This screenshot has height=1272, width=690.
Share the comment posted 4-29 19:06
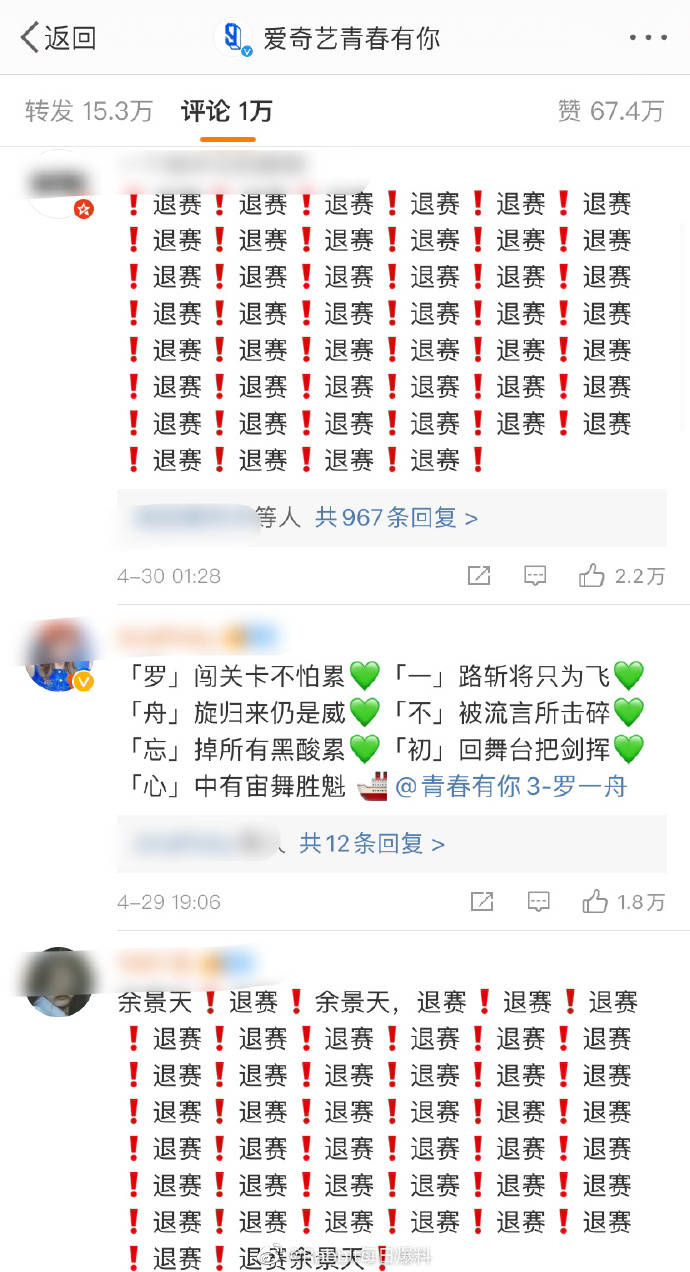[482, 901]
